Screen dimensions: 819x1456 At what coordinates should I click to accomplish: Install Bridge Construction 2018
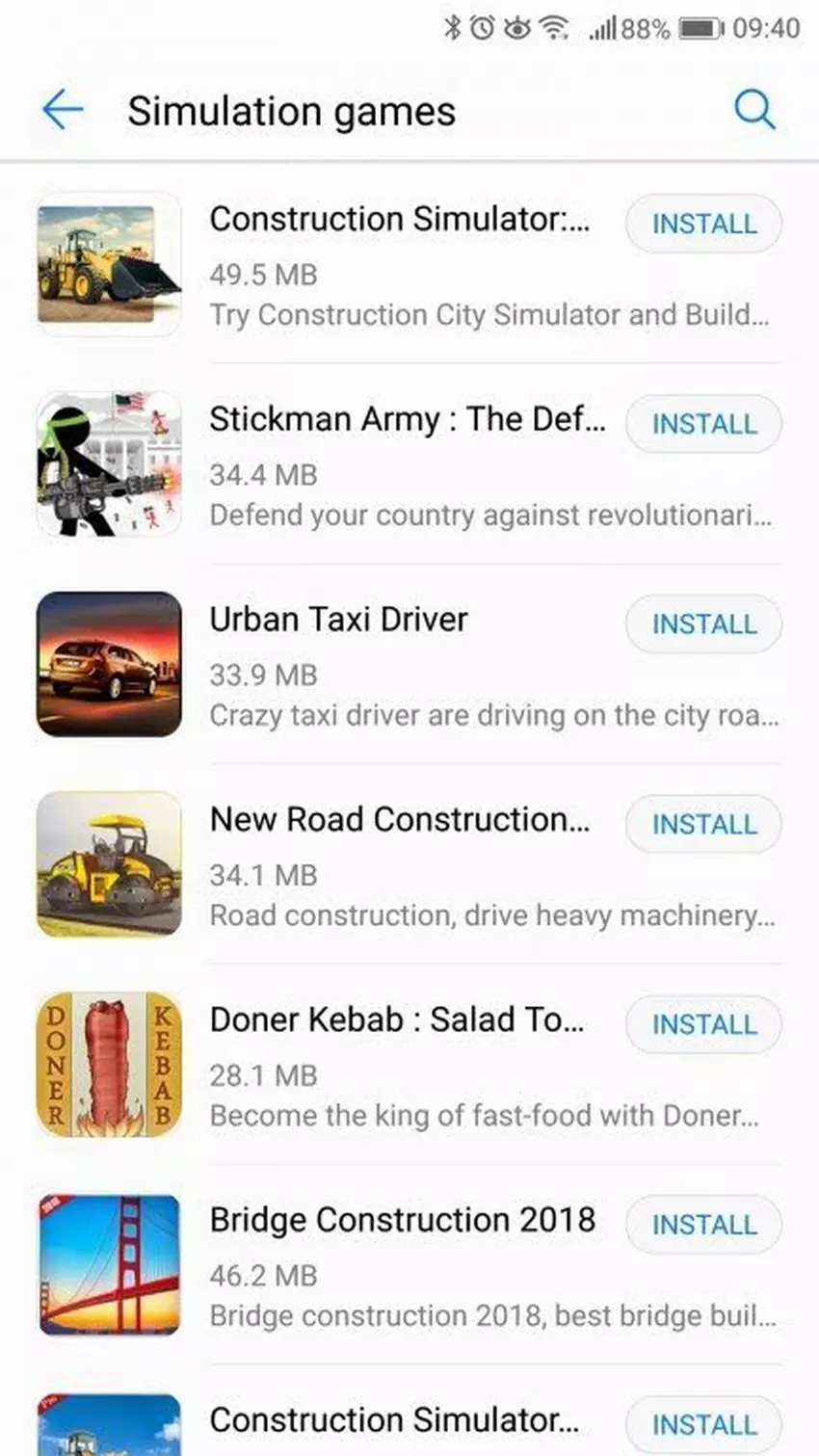[703, 1225]
